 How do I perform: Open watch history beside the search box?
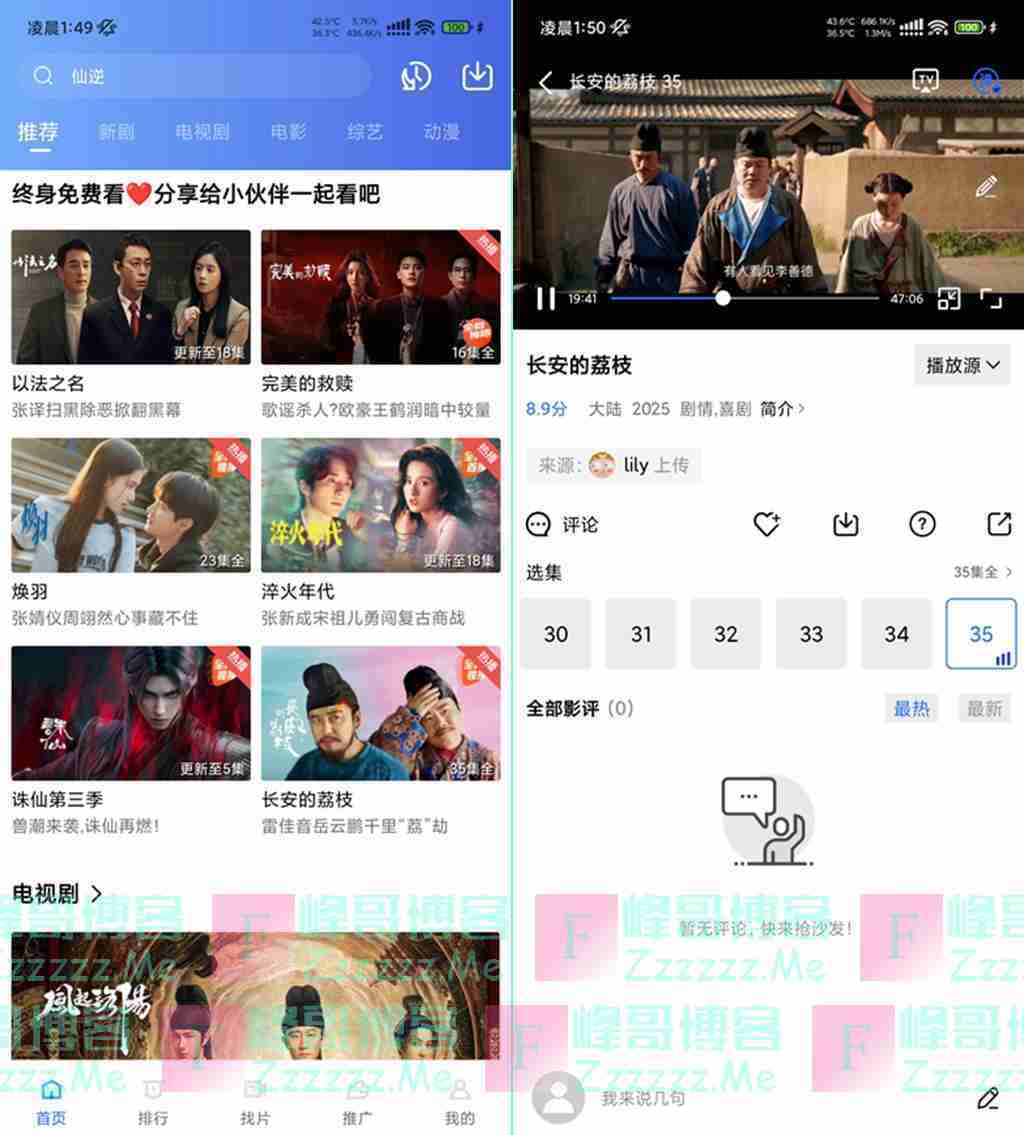[415, 77]
